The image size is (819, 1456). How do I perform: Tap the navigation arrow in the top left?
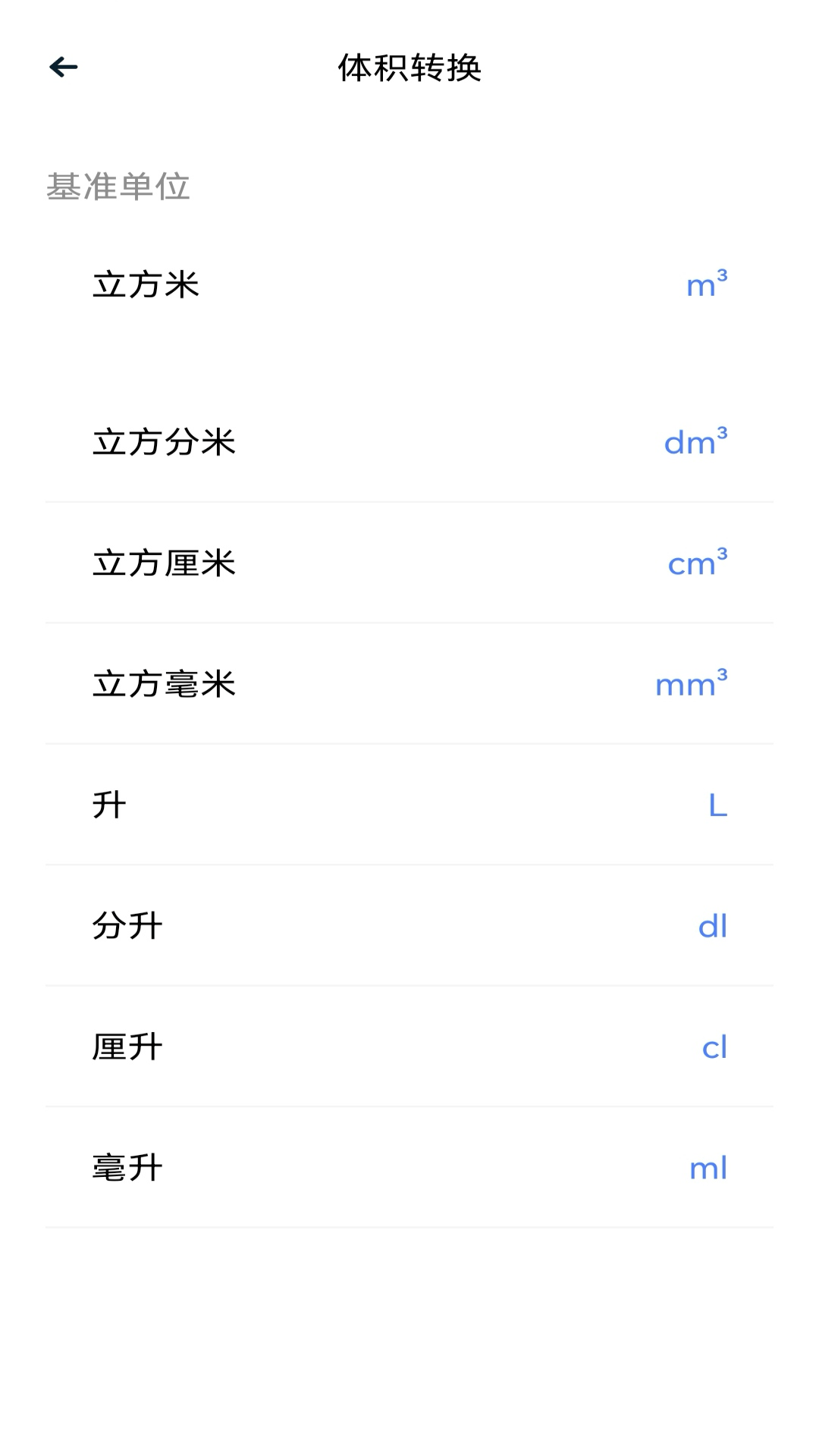64,67
